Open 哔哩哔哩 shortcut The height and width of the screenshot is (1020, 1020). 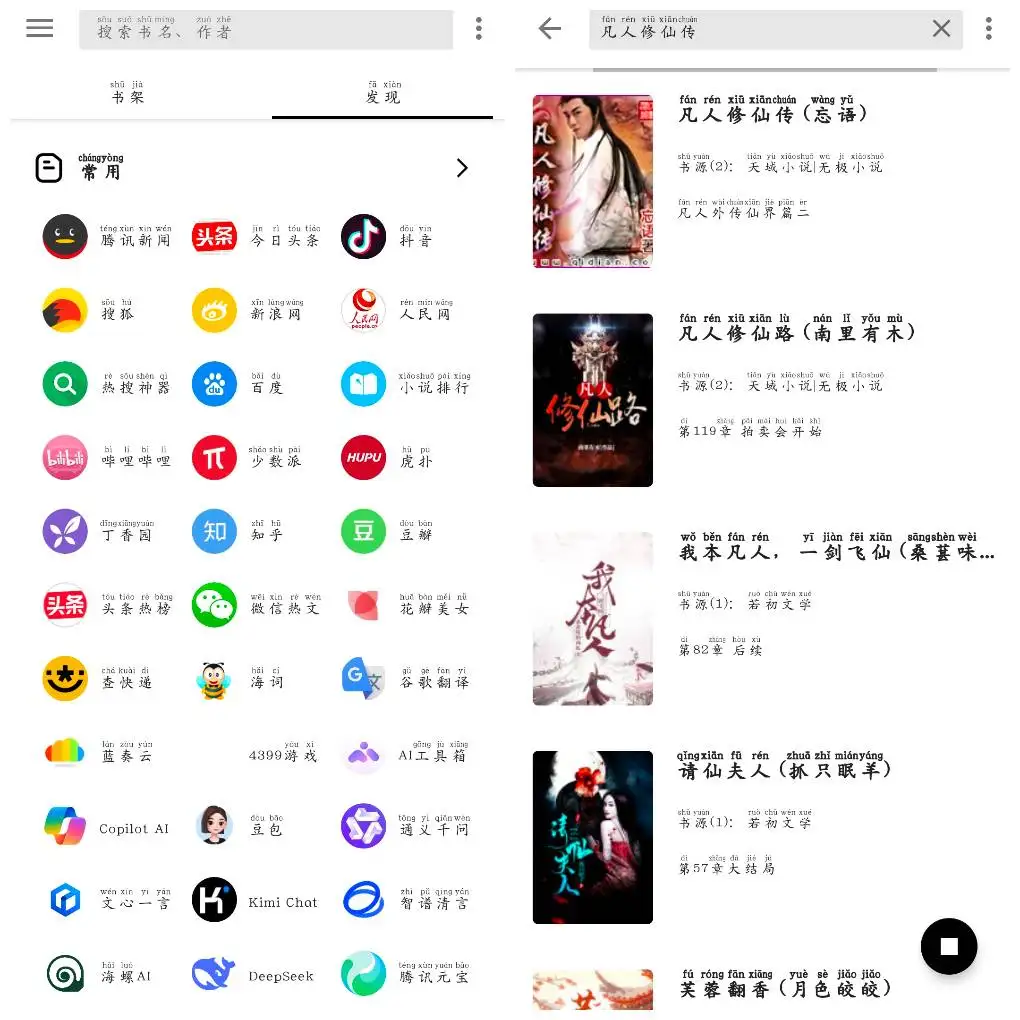pos(107,459)
